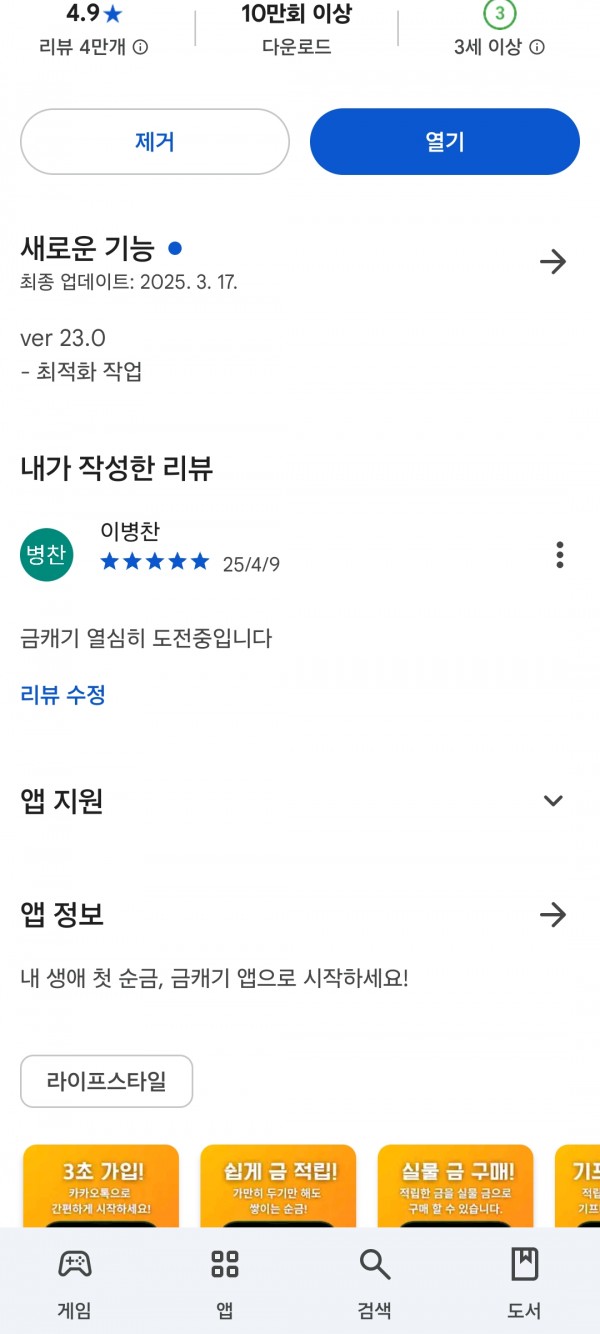
Task: Open review options menu for 이병찬
Action: coord(560,554)
